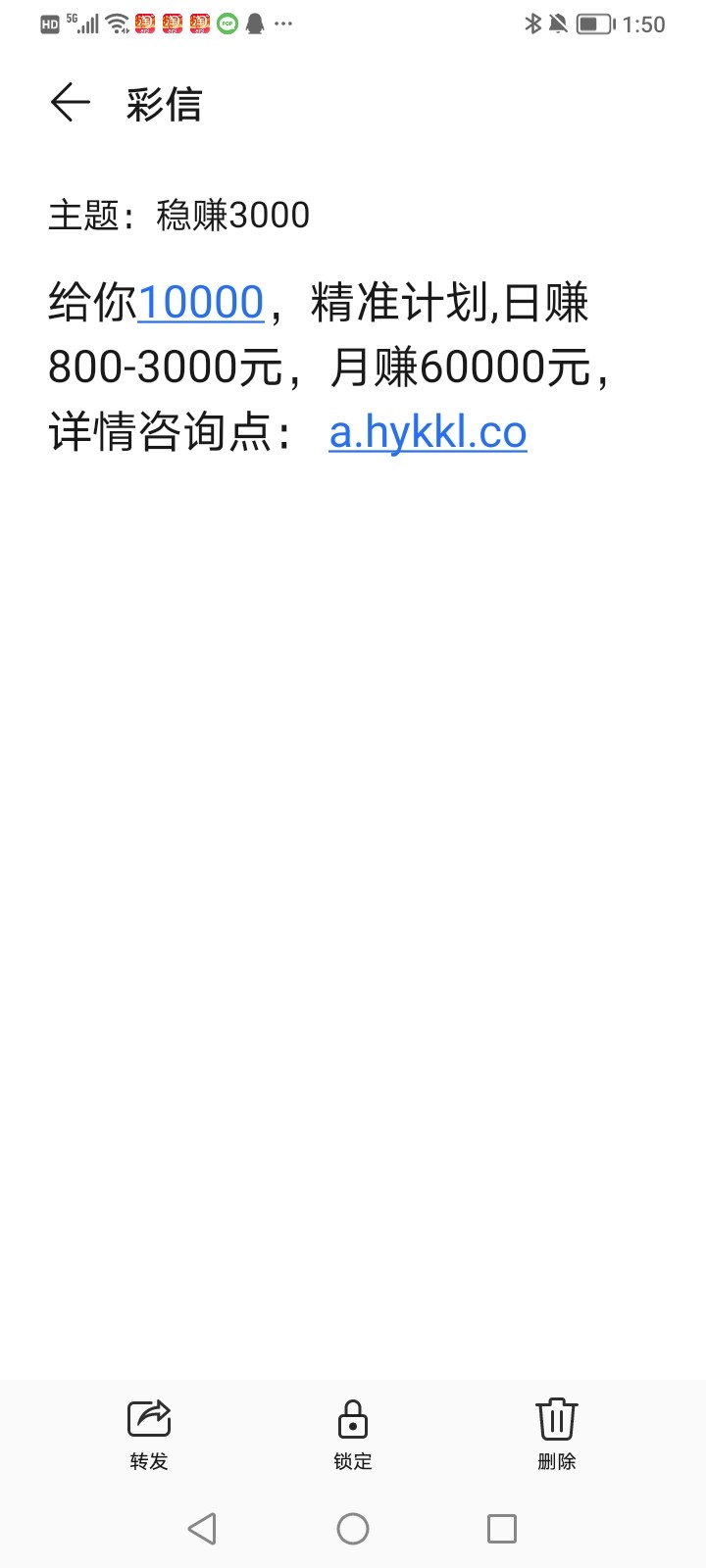Tap the lock (锁定) icon

pos(353,1418)
